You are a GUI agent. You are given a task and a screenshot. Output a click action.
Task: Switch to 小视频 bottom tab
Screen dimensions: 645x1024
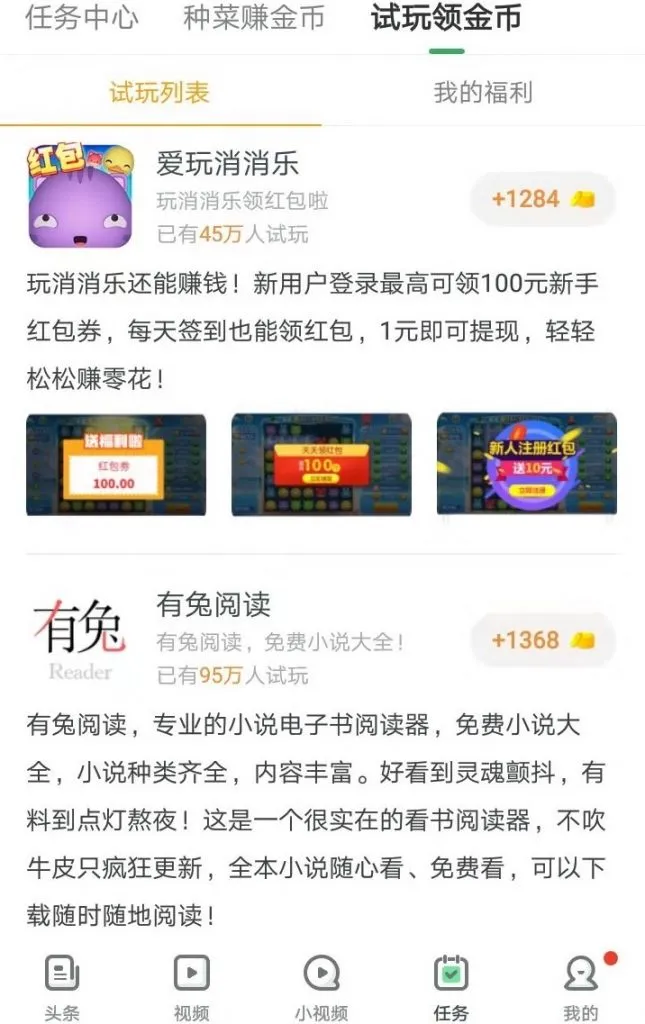pos(321,987)
